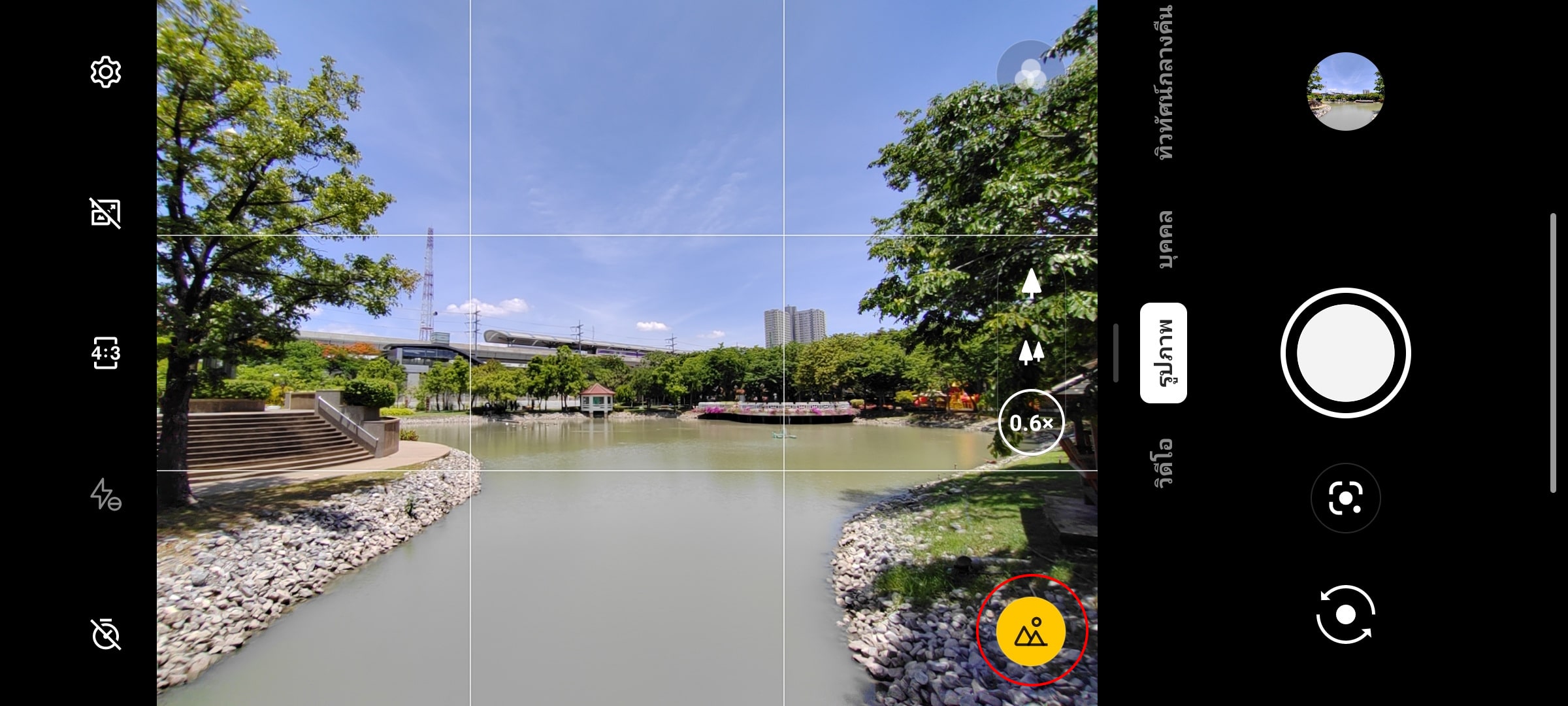Select single-tree telephoto zoom
1568x706 pixels.
click(x=1031, y=283)
